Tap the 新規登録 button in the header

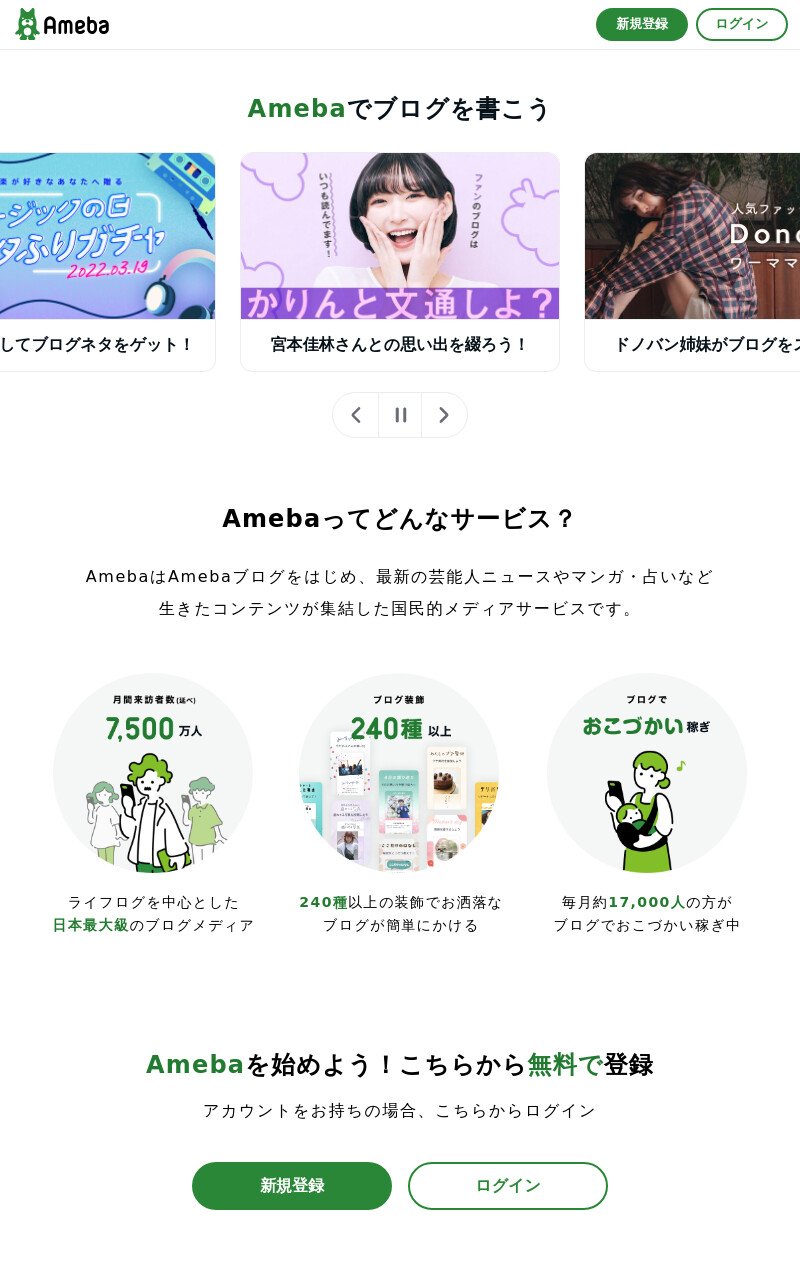pos(642,24)
